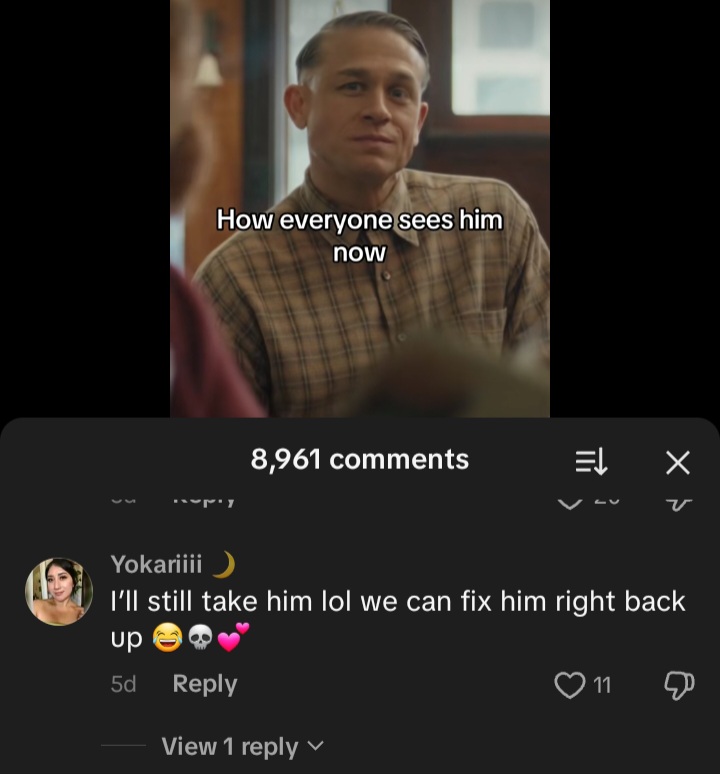The height and width of the screenshot is (774, 720).
Task: Open Yokariiii's profile picture
Action: (x=59, y=591)
